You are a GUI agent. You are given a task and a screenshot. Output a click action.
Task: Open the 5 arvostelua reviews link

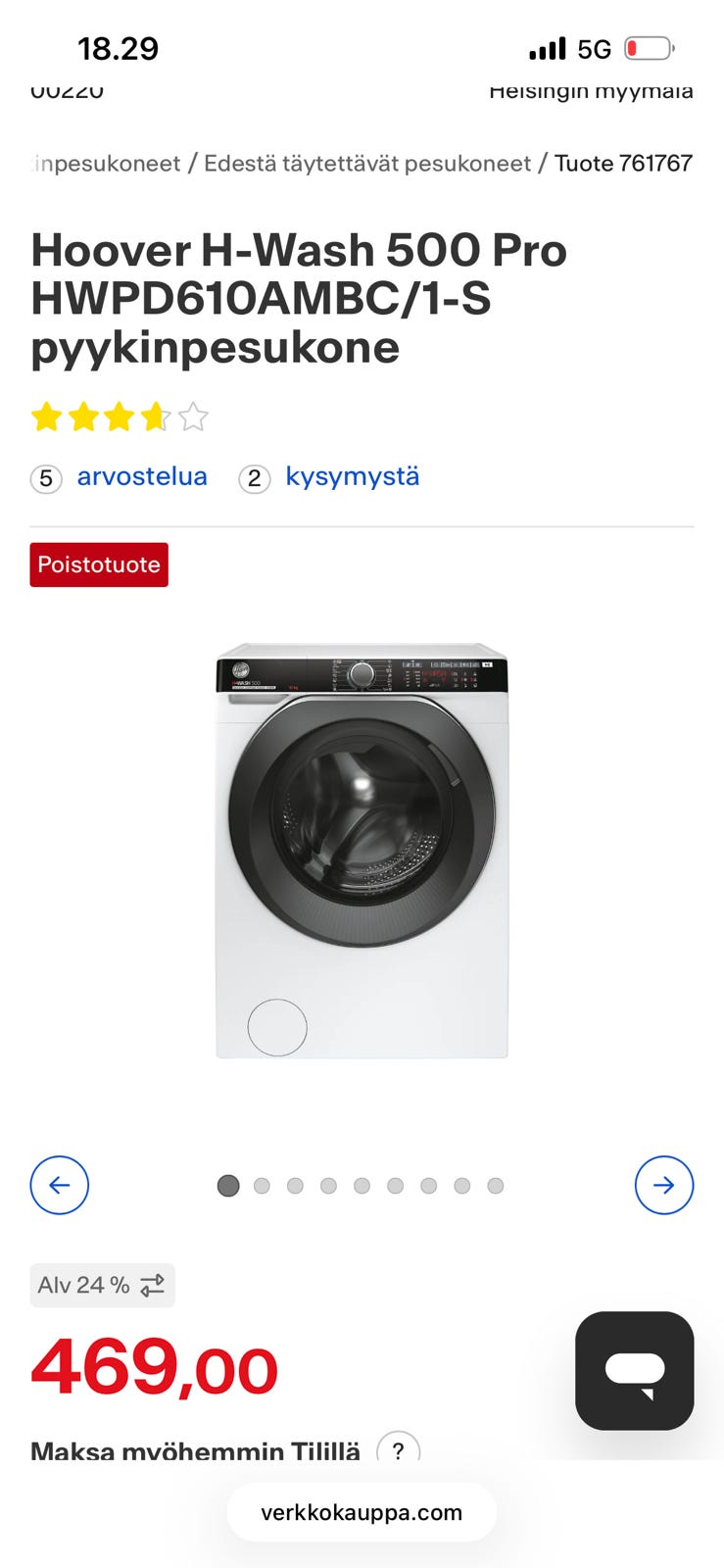[120, 477]
